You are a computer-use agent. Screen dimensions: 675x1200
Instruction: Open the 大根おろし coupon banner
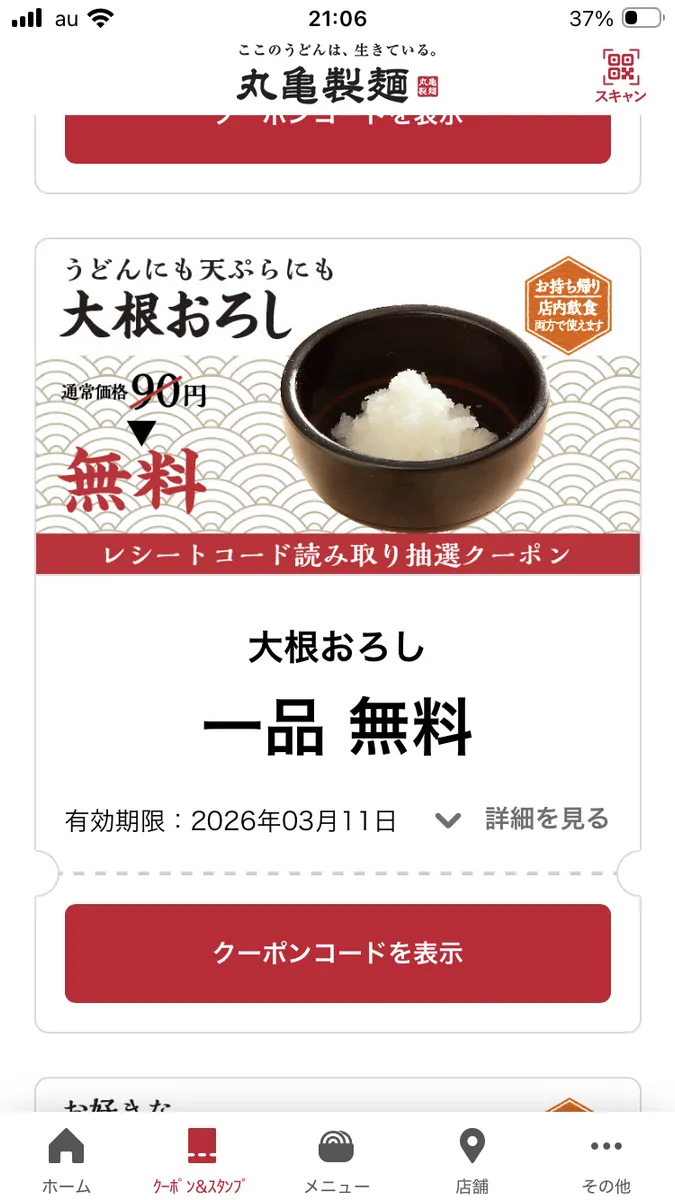click(338, 407)
